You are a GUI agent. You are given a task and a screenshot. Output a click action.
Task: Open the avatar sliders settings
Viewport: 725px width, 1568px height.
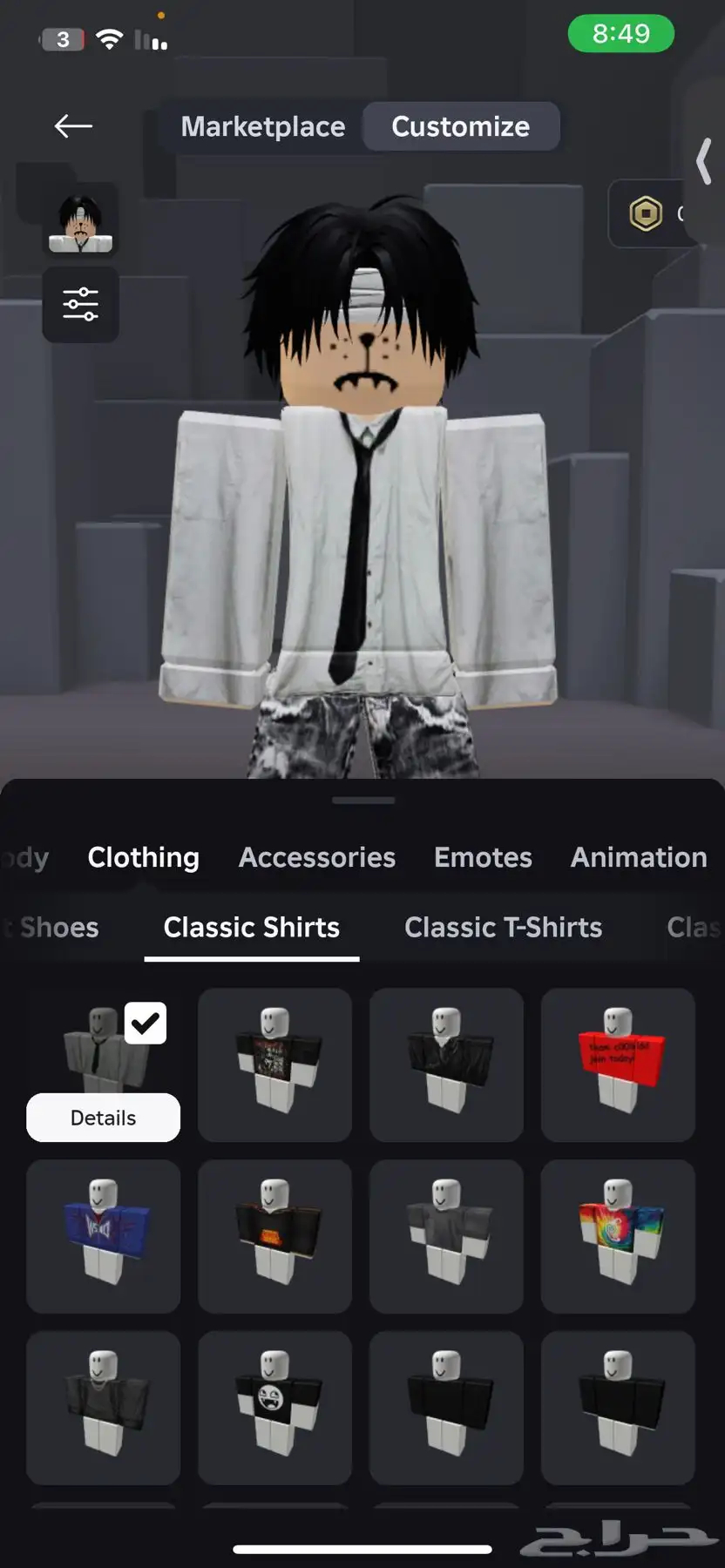80,305
